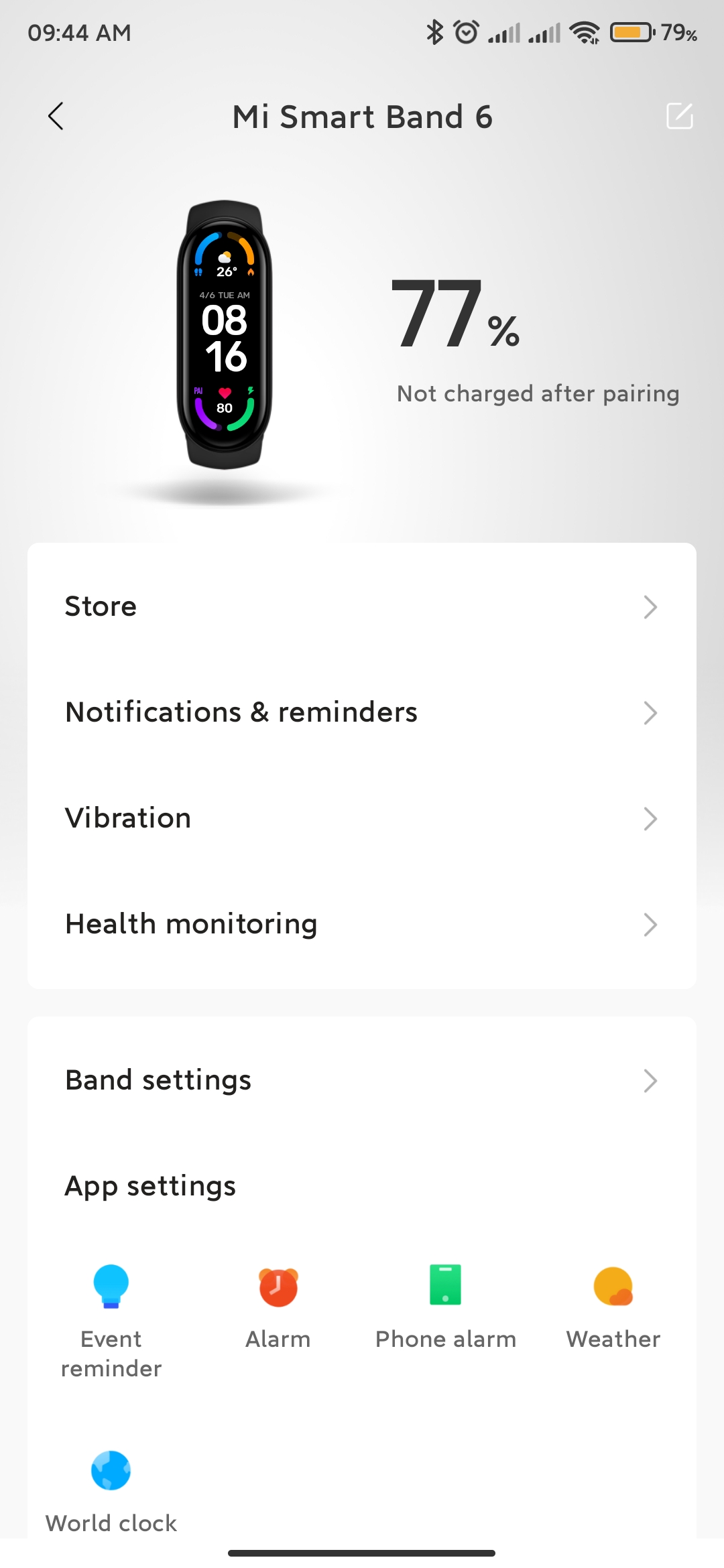Go back from Mi Smart Band 6
The width and height of the screenshot is (724, 1568).
coord(56,116)
